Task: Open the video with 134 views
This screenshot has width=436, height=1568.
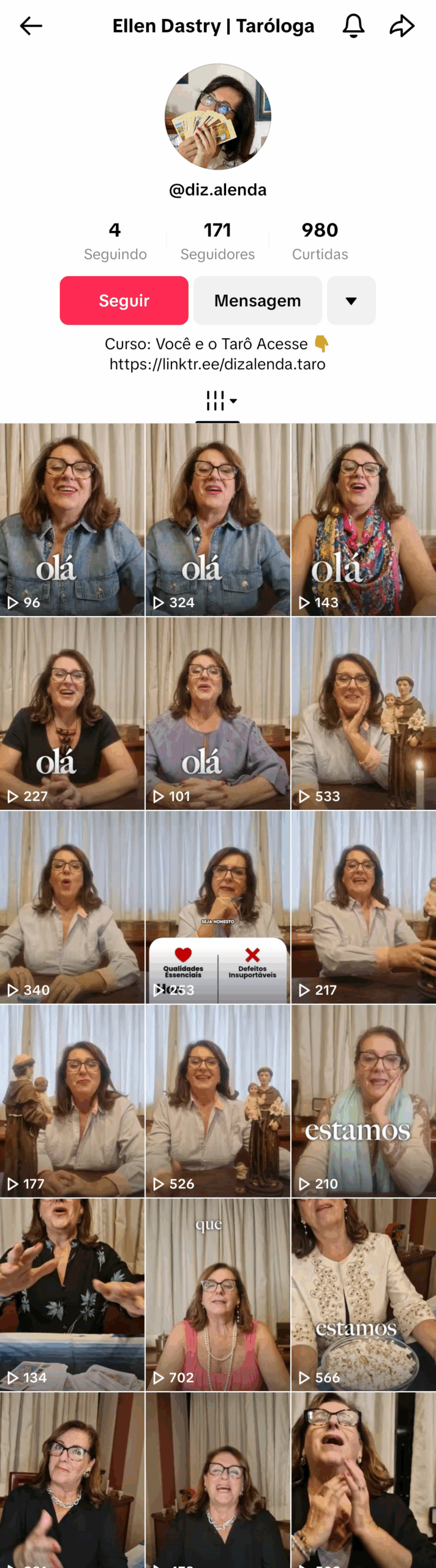Action: point(72,1294)
